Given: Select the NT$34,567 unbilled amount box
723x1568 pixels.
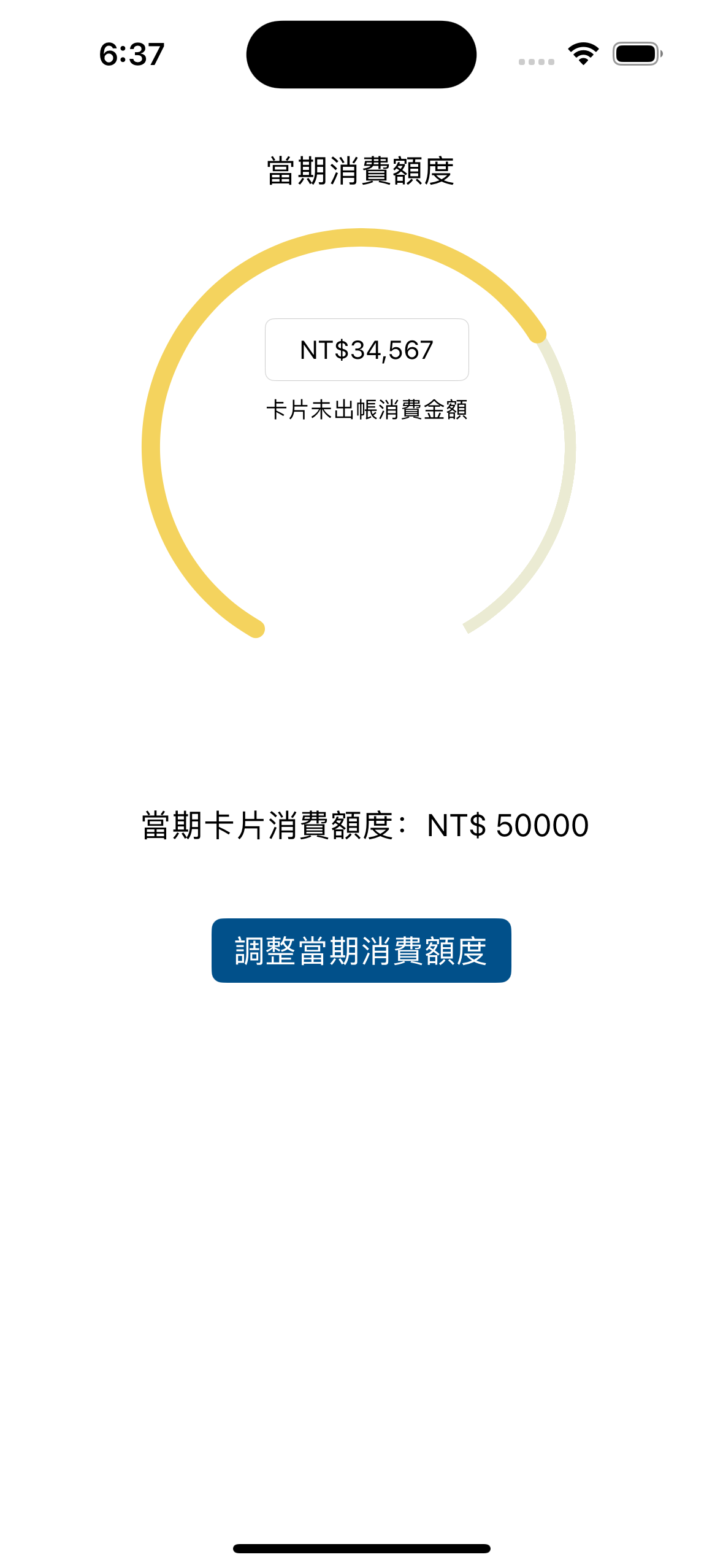Looking at the screenshot, I should 366,349.
